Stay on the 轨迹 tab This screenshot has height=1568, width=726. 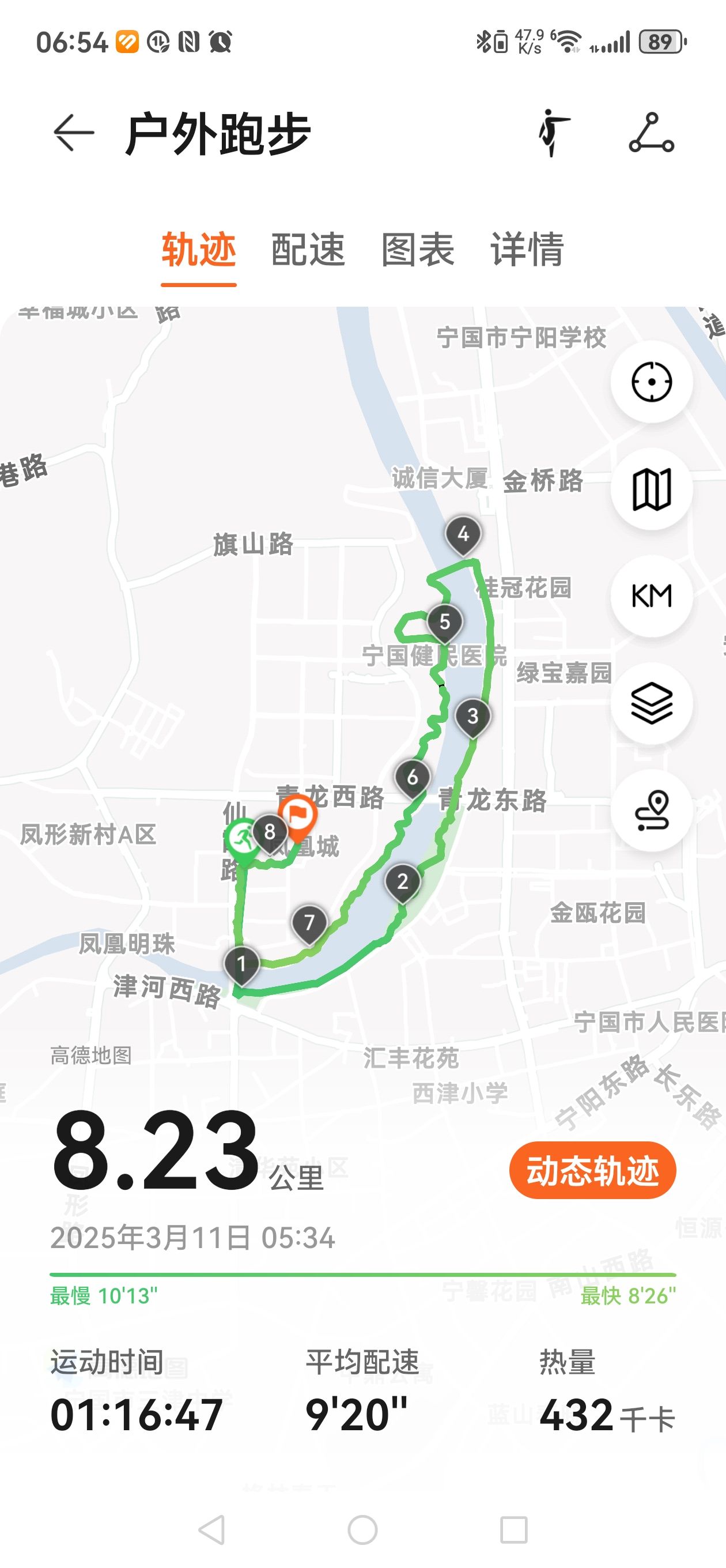tap(198, 250)
